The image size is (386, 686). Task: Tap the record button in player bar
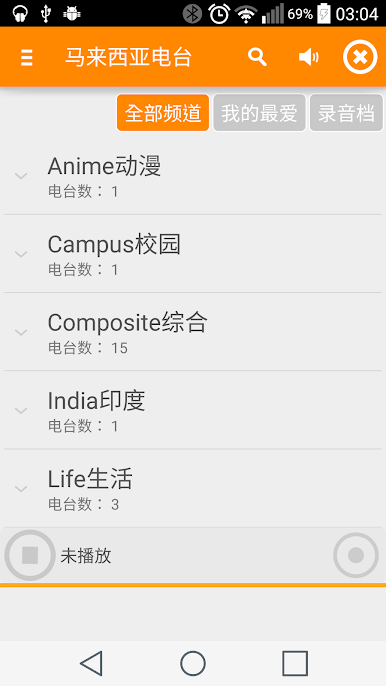pos(356,555)
